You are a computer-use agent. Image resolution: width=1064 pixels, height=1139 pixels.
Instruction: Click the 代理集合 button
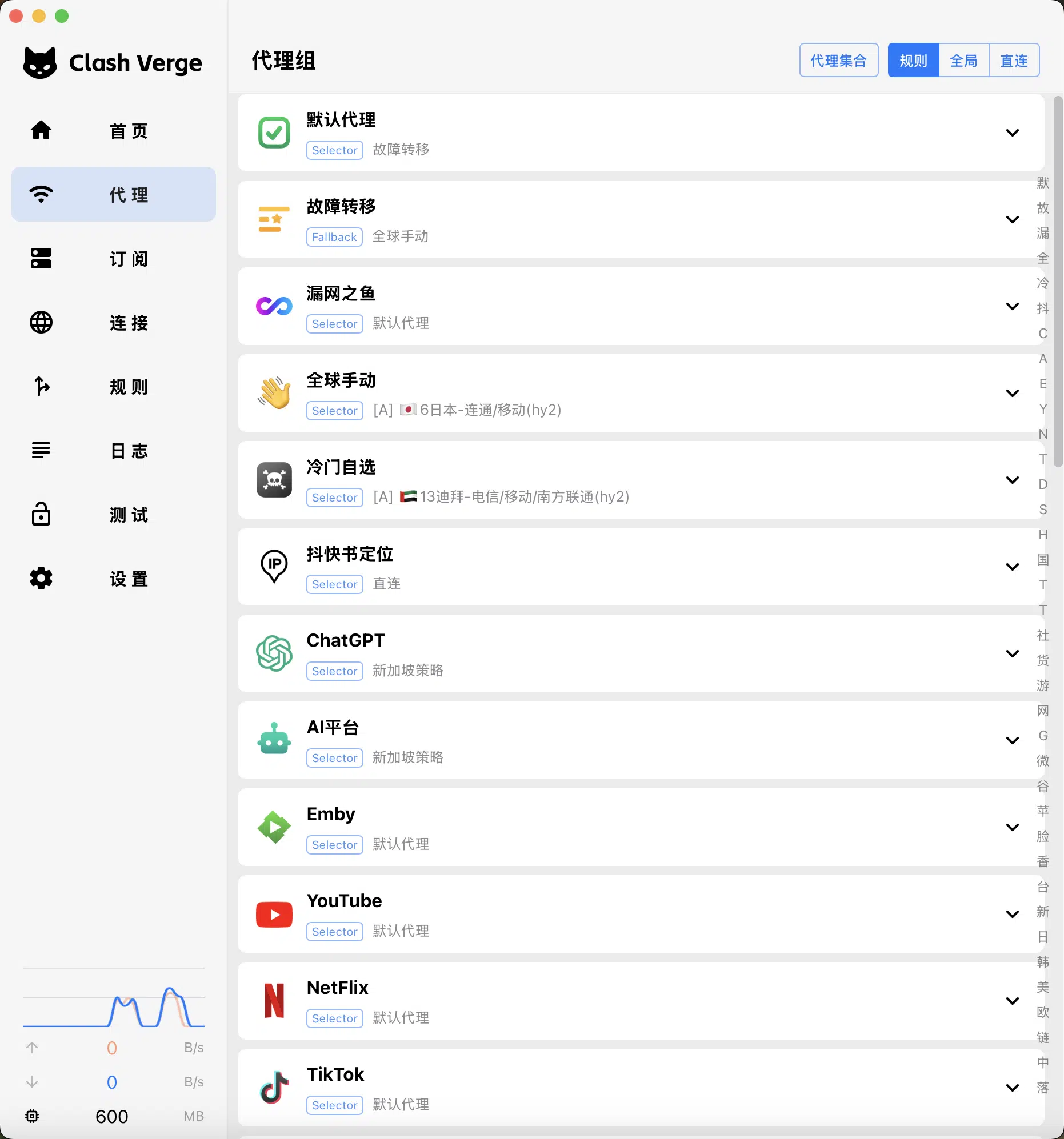839,59
